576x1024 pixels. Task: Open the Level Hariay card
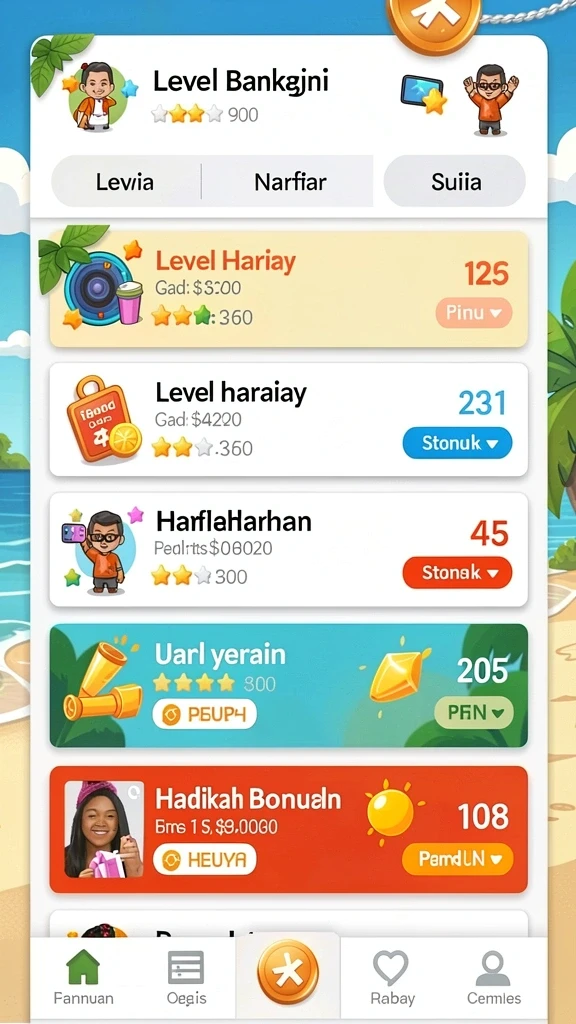tap(289, 289)
